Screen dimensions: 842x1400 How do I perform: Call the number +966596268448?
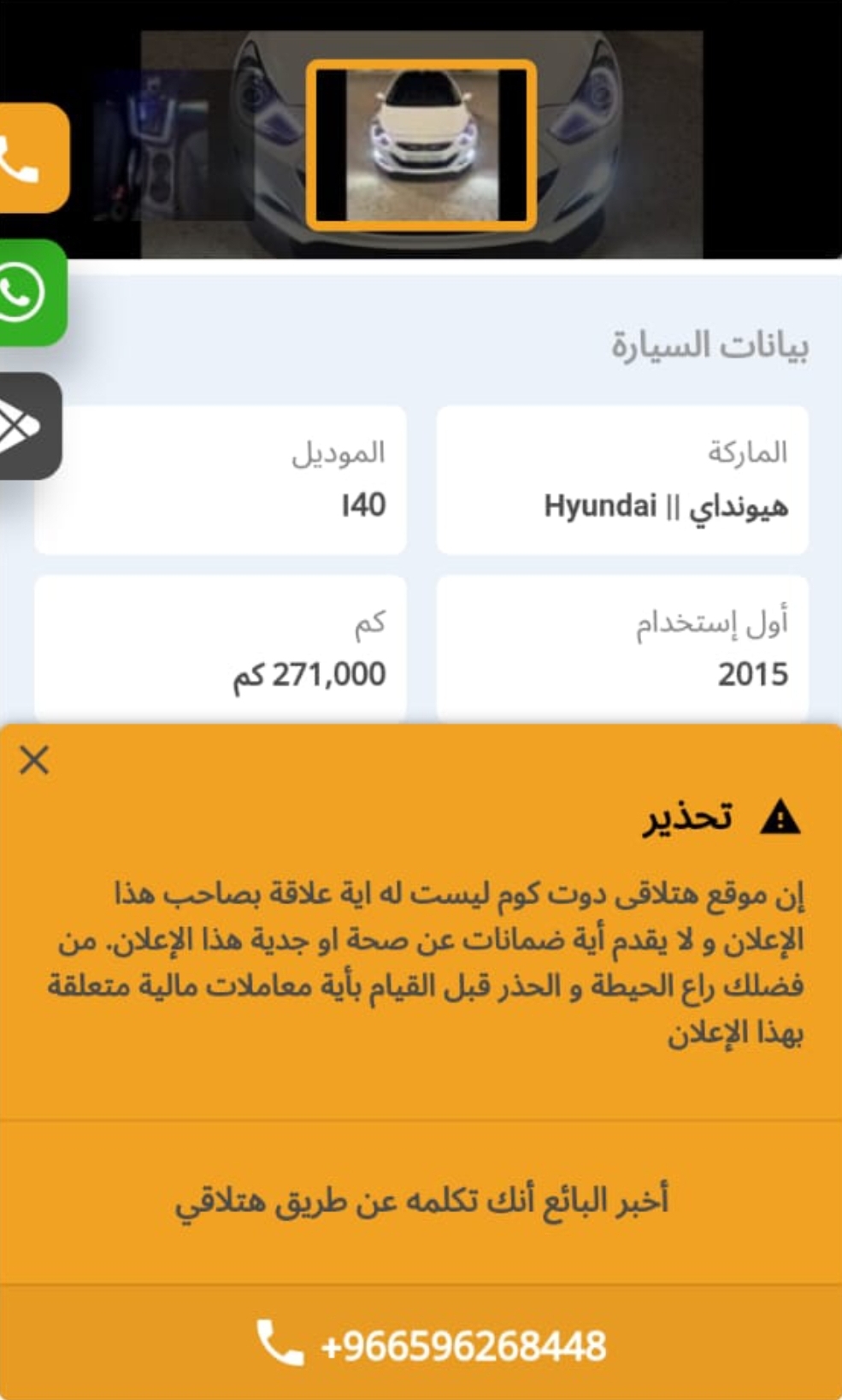431,1345
